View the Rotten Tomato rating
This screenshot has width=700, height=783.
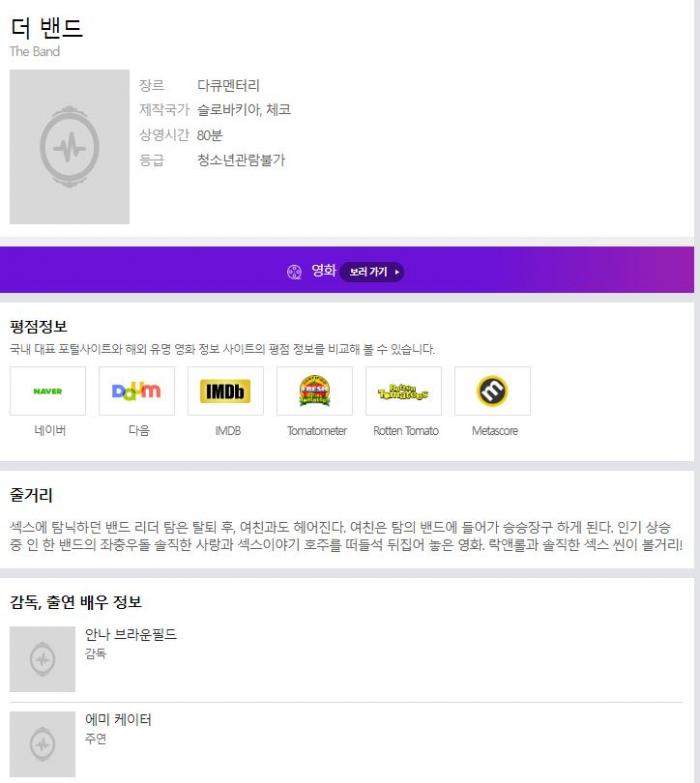pos(404,391)
